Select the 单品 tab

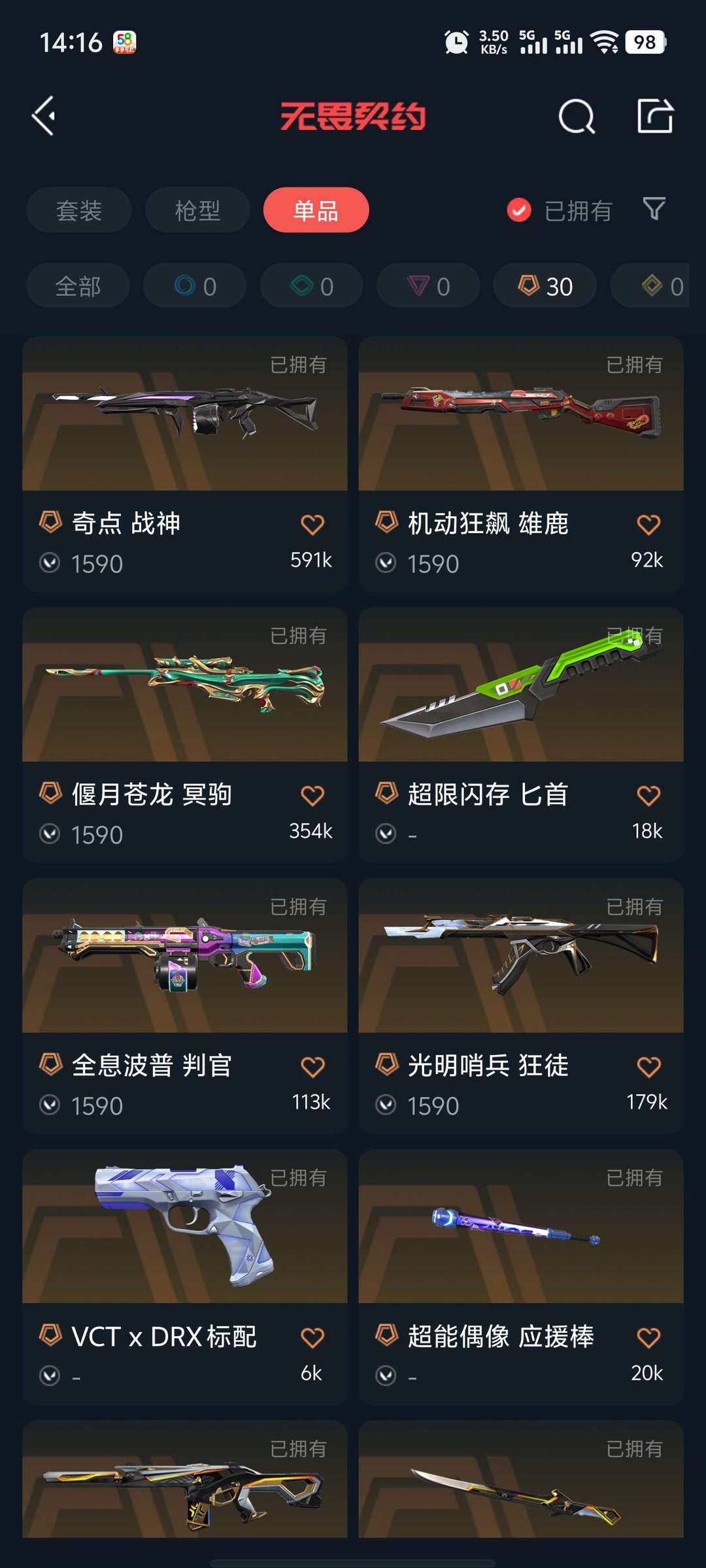[x=316, y=210]
